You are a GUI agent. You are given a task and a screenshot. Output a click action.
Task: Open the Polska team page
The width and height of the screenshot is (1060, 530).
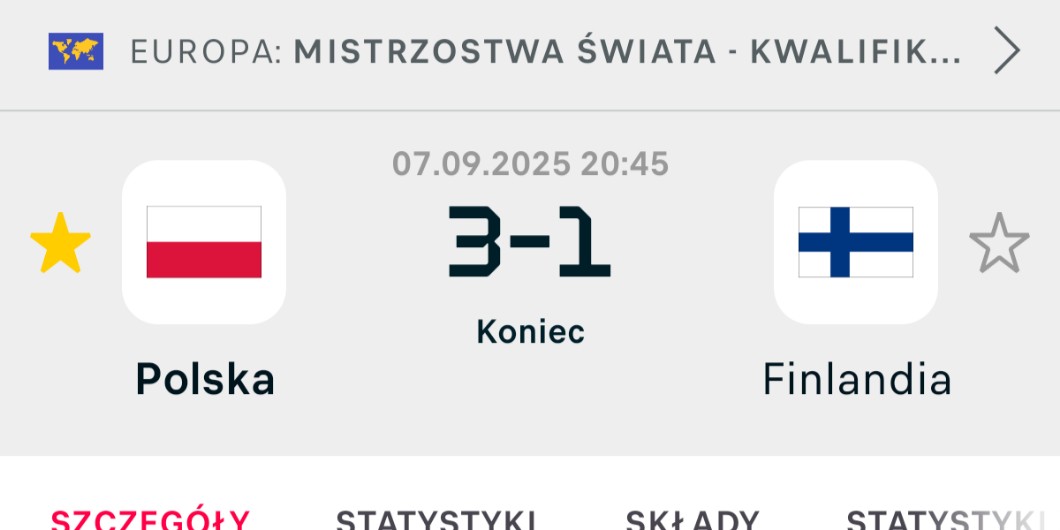click(204, 243)
